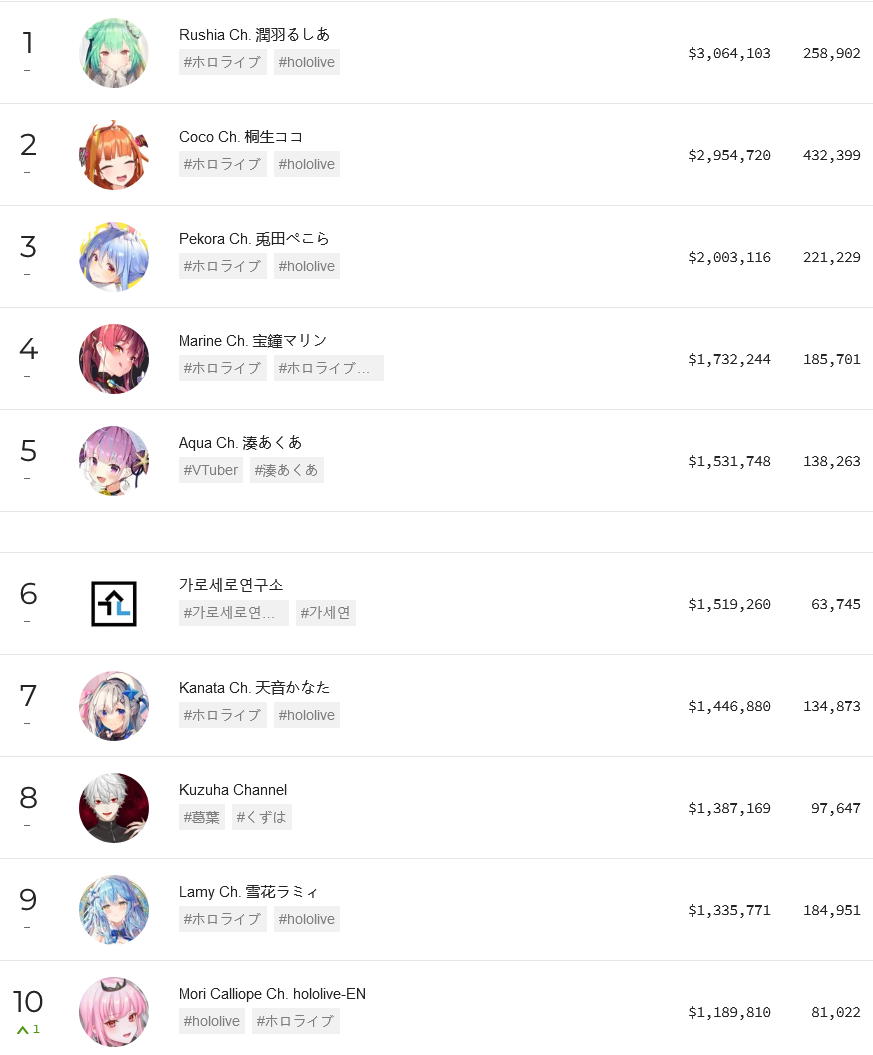Select the #葛葉 tag under Kuzuha Channel
873x1055 pixels.
click(x=202, y=817)
